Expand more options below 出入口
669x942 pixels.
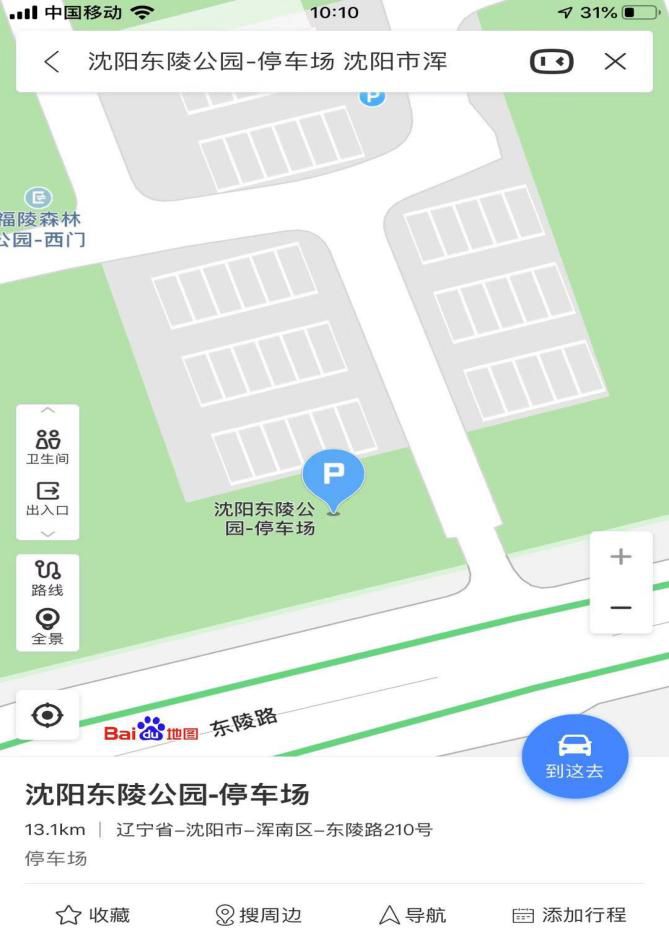pyautogui.click(x=47, y=534)
